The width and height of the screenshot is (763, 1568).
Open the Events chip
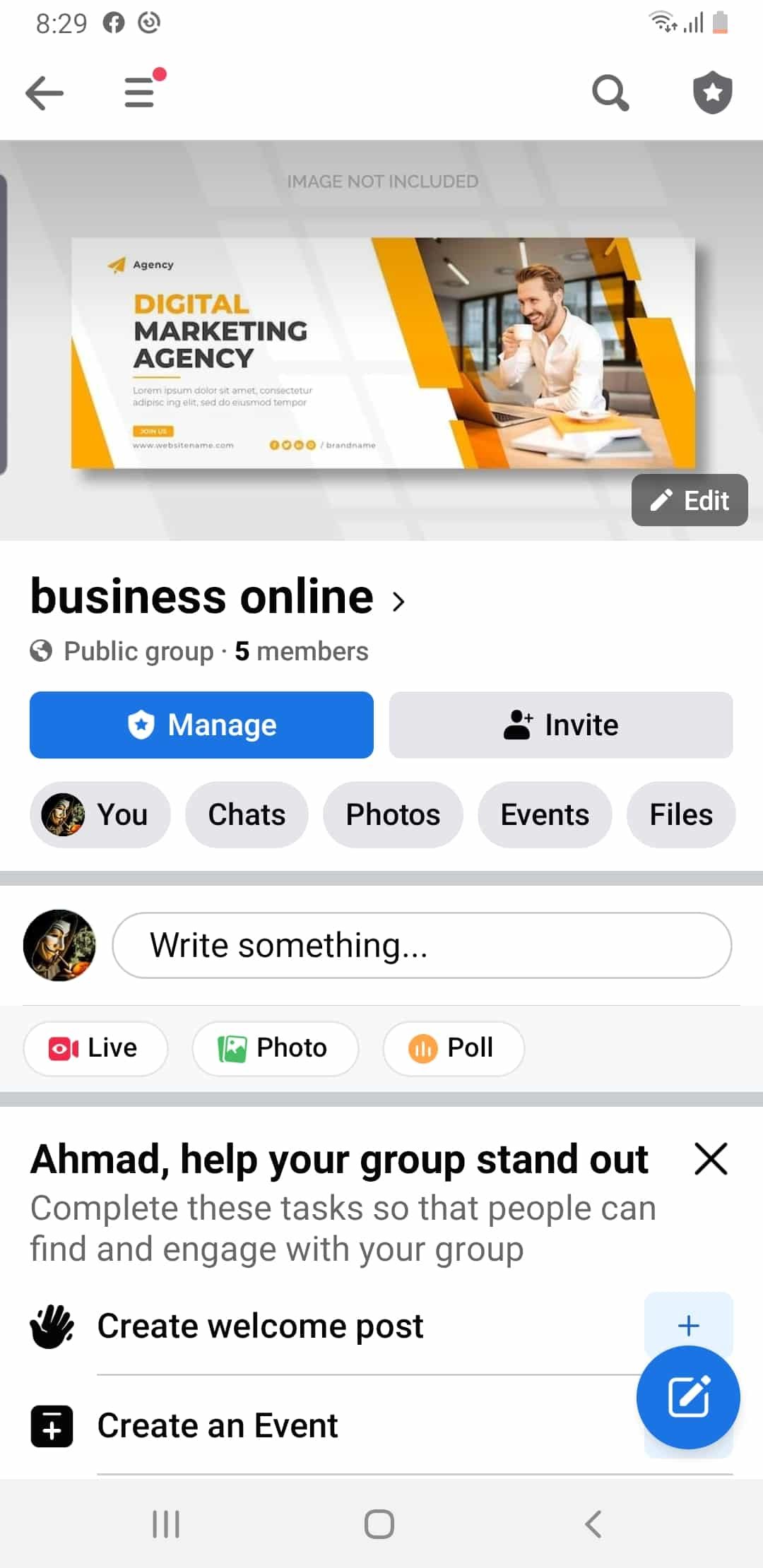click(x=544, y=814)
